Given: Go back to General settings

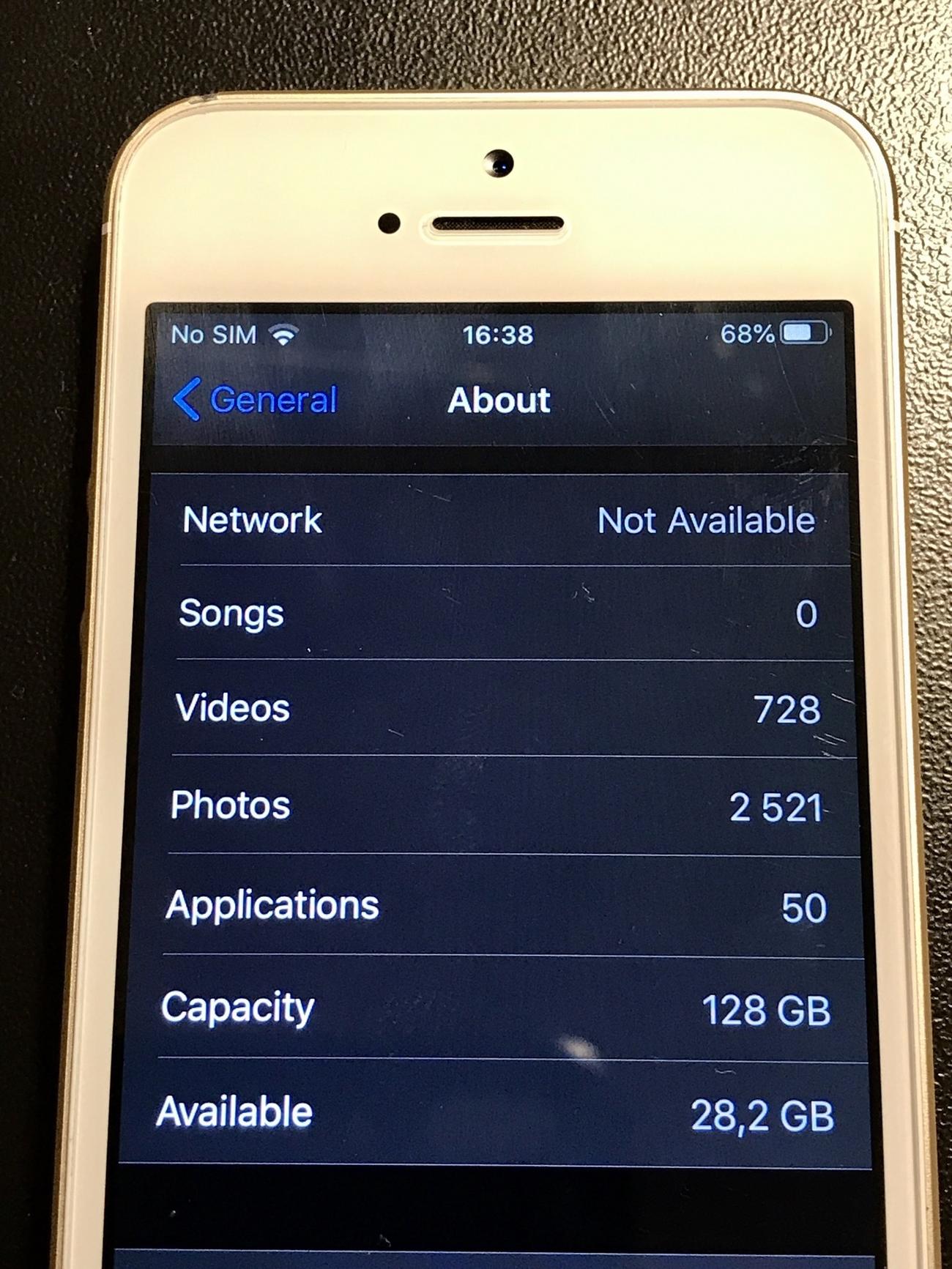Looking at the screenshot, I should (256, 400).
